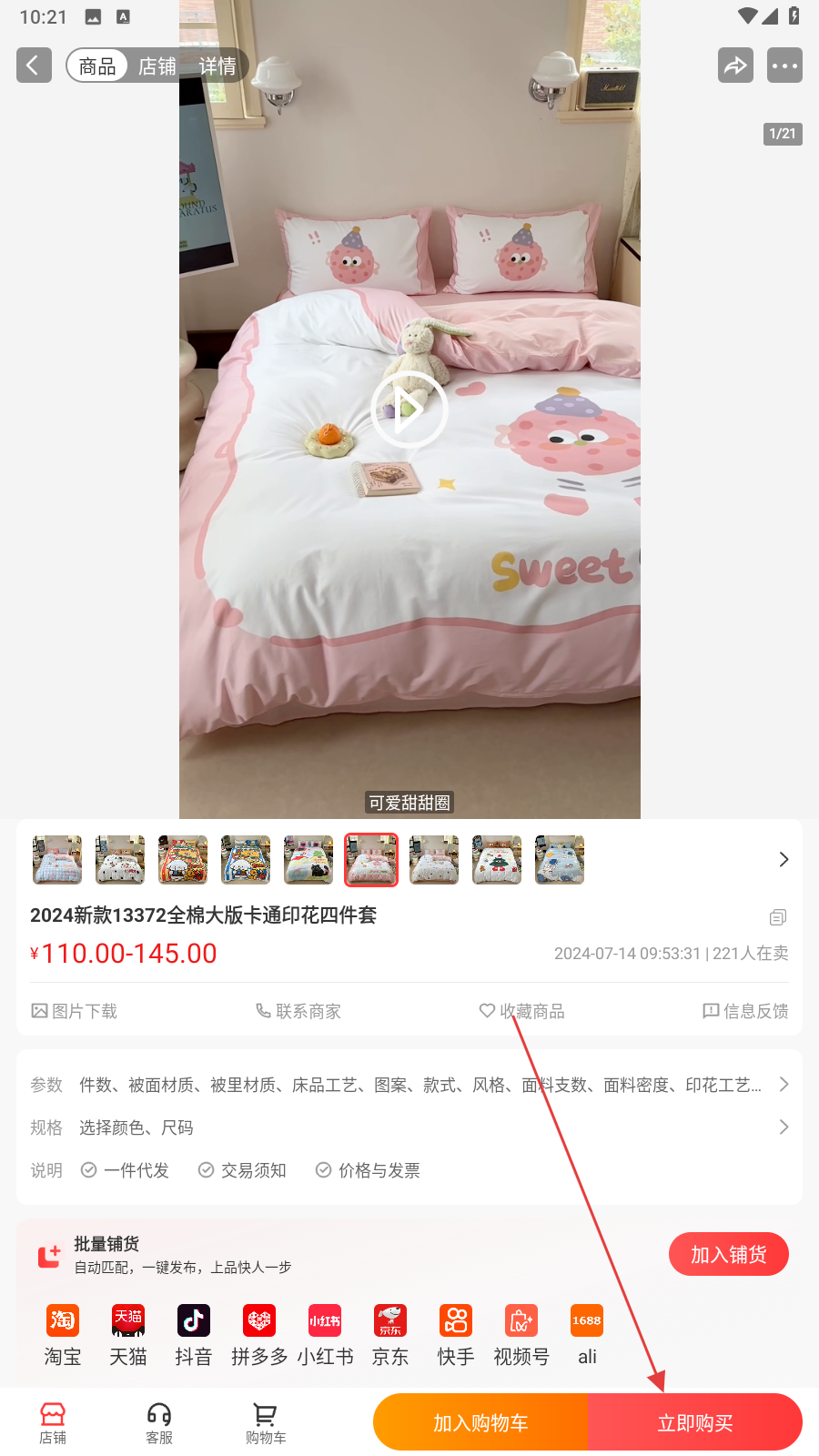
Task: Share this product
Action: pos(735,66)
